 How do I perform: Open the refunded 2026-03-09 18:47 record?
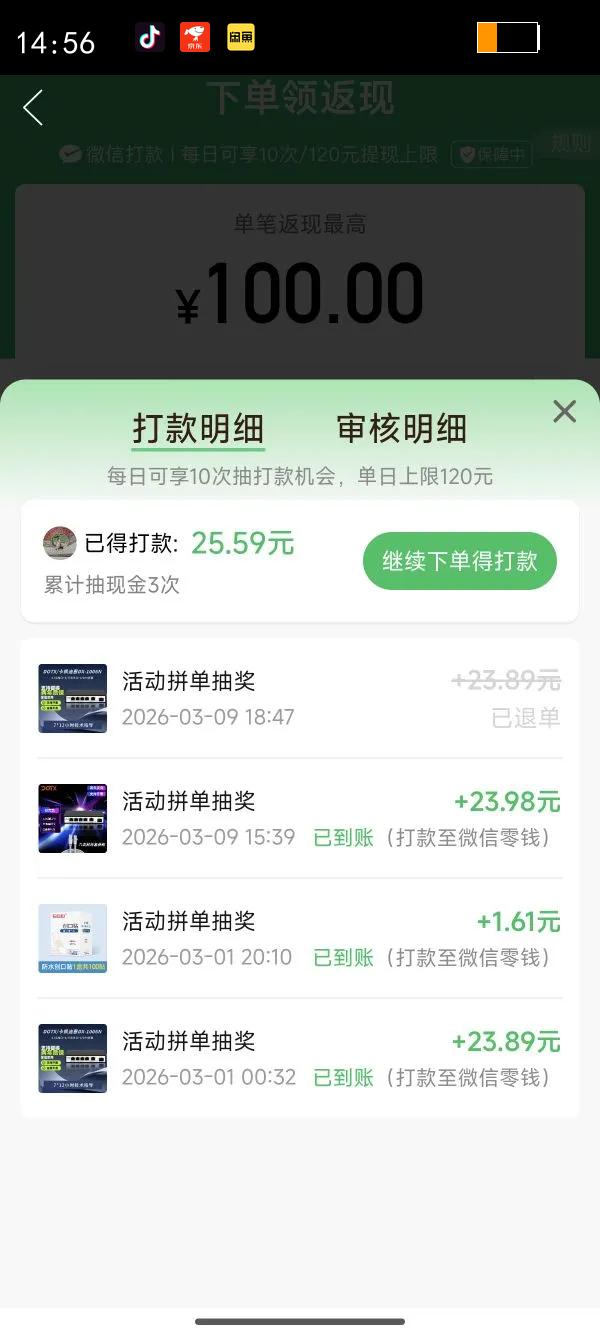(x=300, y=698)
